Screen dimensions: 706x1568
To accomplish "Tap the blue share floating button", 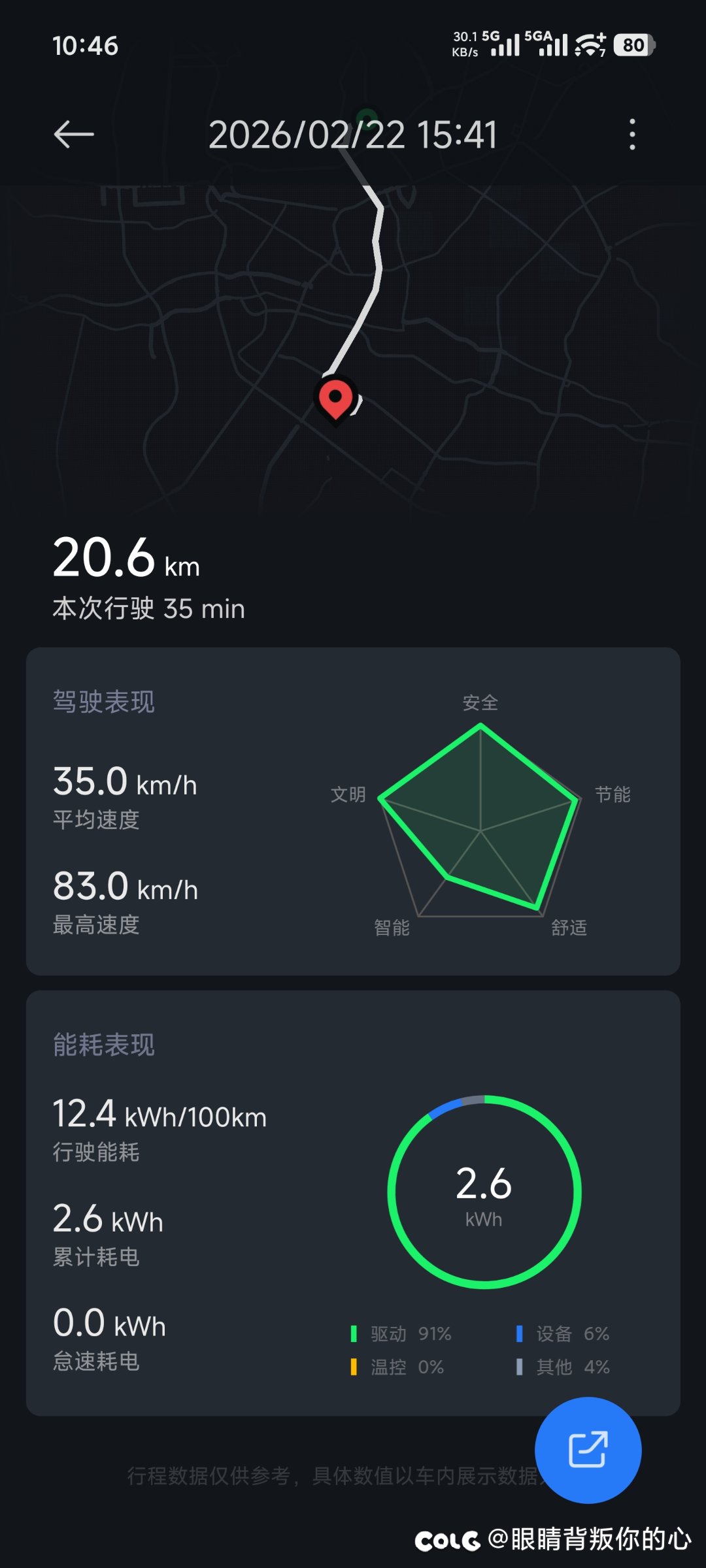I will [x=588, y=1450].
